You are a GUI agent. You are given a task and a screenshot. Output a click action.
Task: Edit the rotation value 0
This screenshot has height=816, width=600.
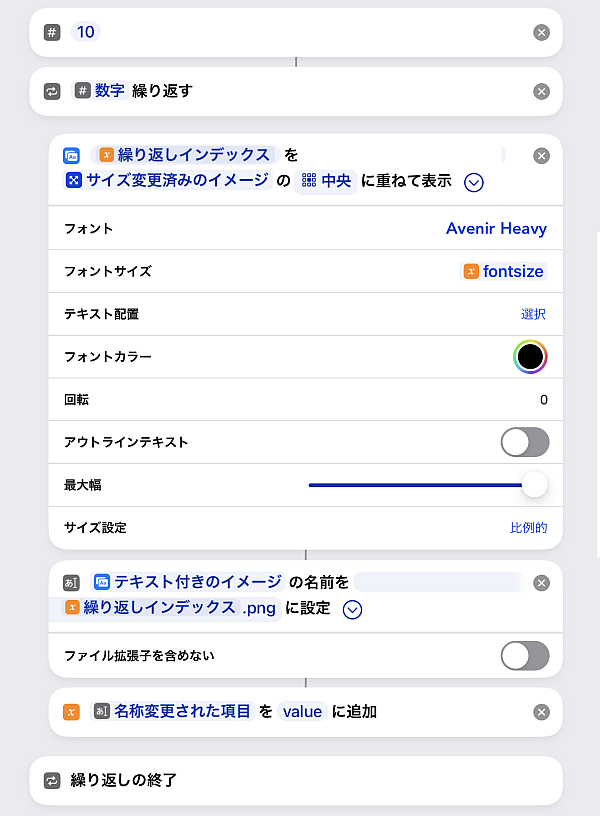543,400
